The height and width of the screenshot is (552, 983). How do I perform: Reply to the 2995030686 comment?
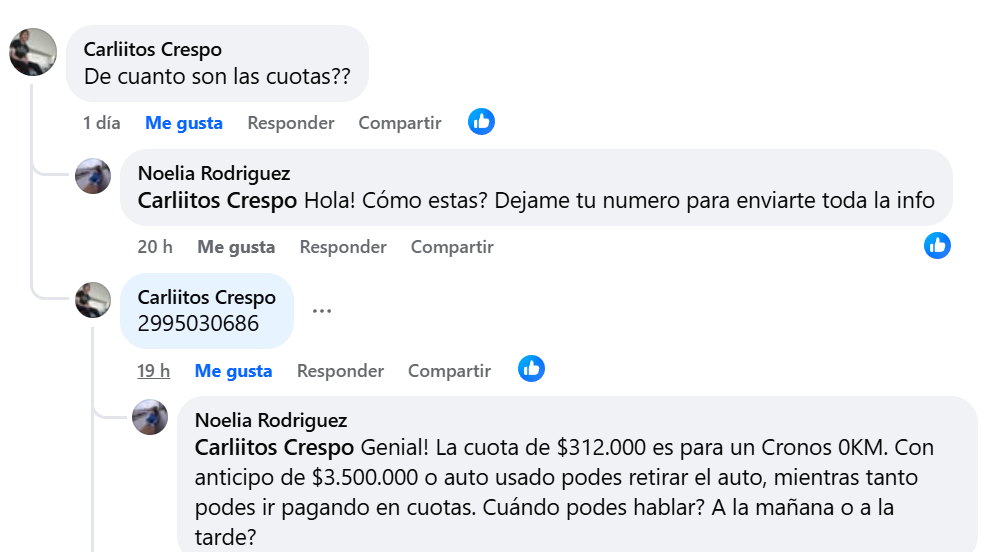click(340, 371)
